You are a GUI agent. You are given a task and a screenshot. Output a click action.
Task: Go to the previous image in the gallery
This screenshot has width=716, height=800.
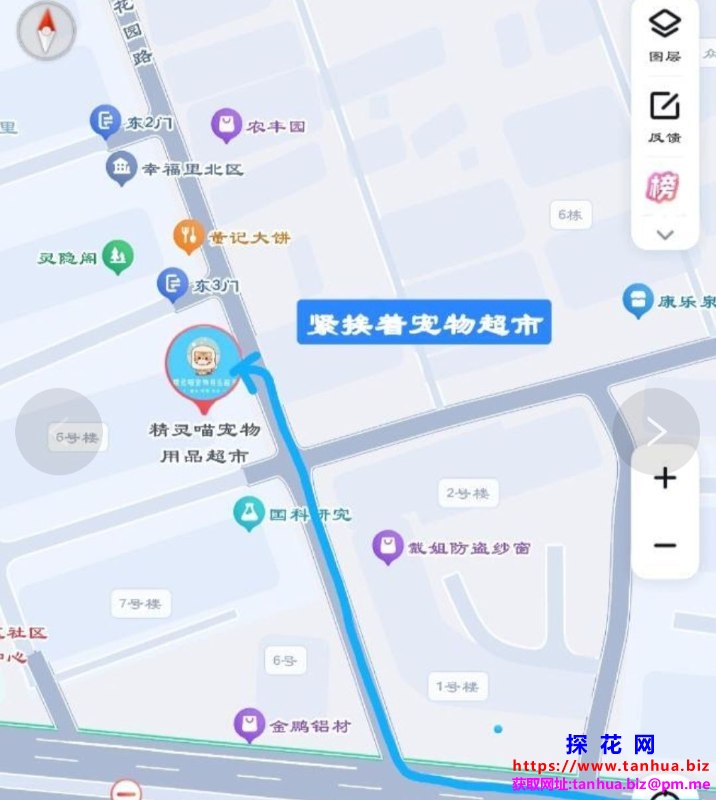point(59,431)
